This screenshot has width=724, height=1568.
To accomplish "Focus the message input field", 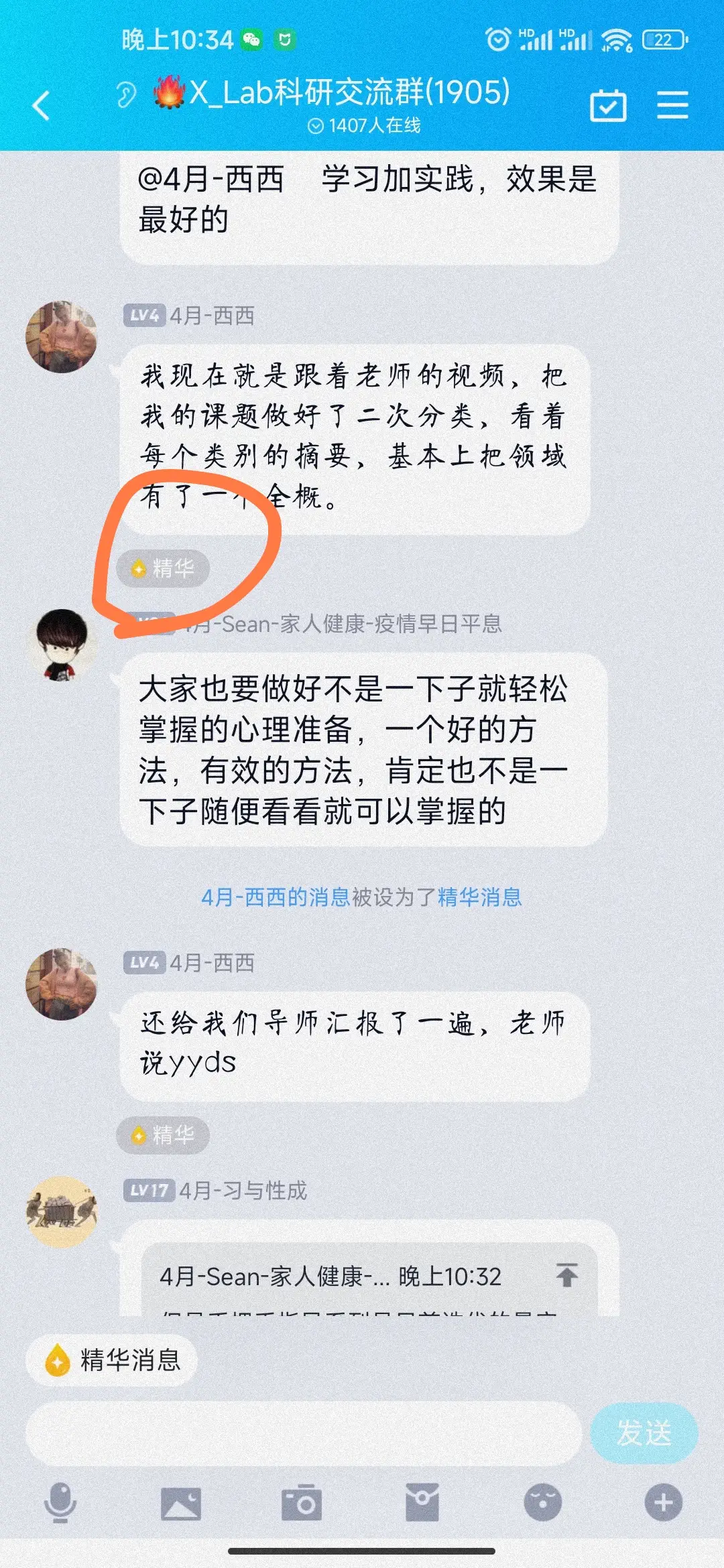I will click(x=303, y=1433).
